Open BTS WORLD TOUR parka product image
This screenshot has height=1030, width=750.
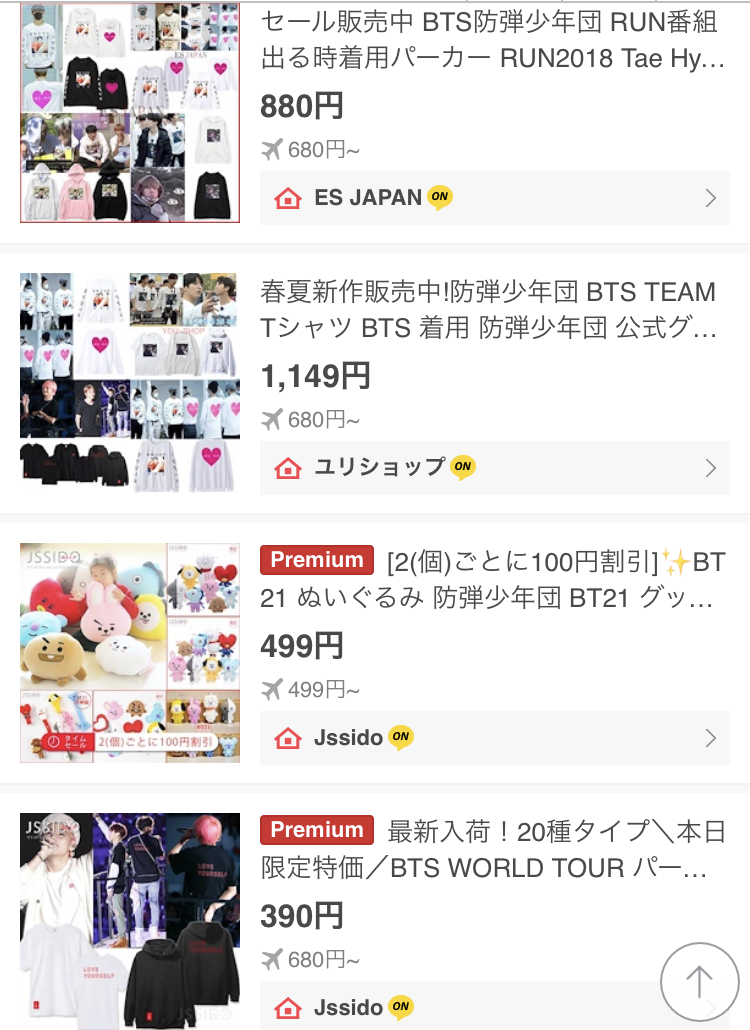pyautogui.click(x=130, y=920)
